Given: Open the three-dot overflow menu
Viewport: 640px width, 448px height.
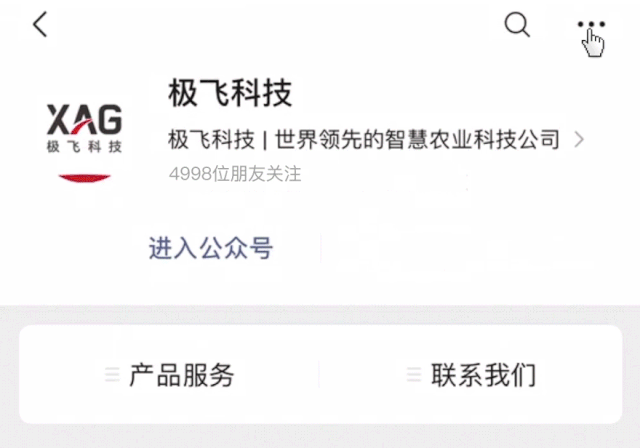Looking at the screenshot, I should (592, 25).
